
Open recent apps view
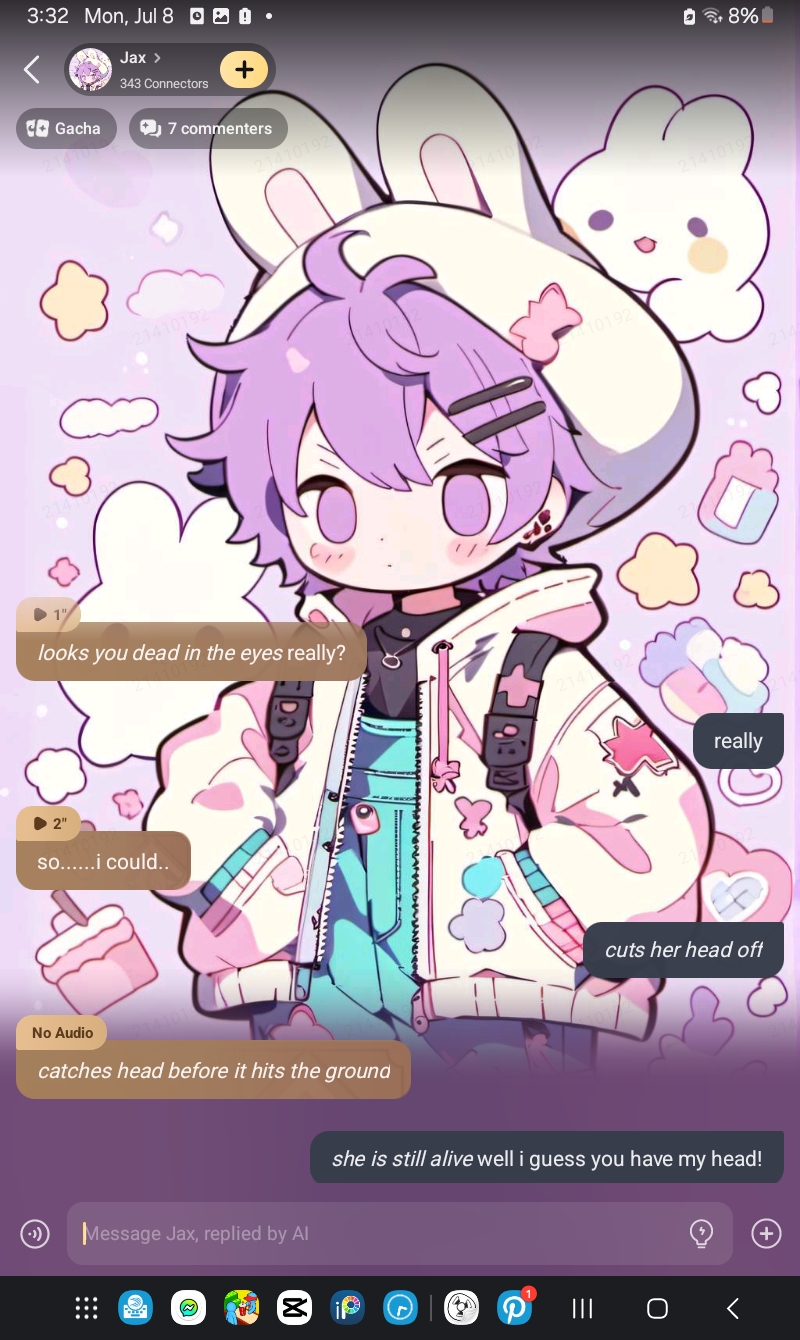click(582, 1308)
